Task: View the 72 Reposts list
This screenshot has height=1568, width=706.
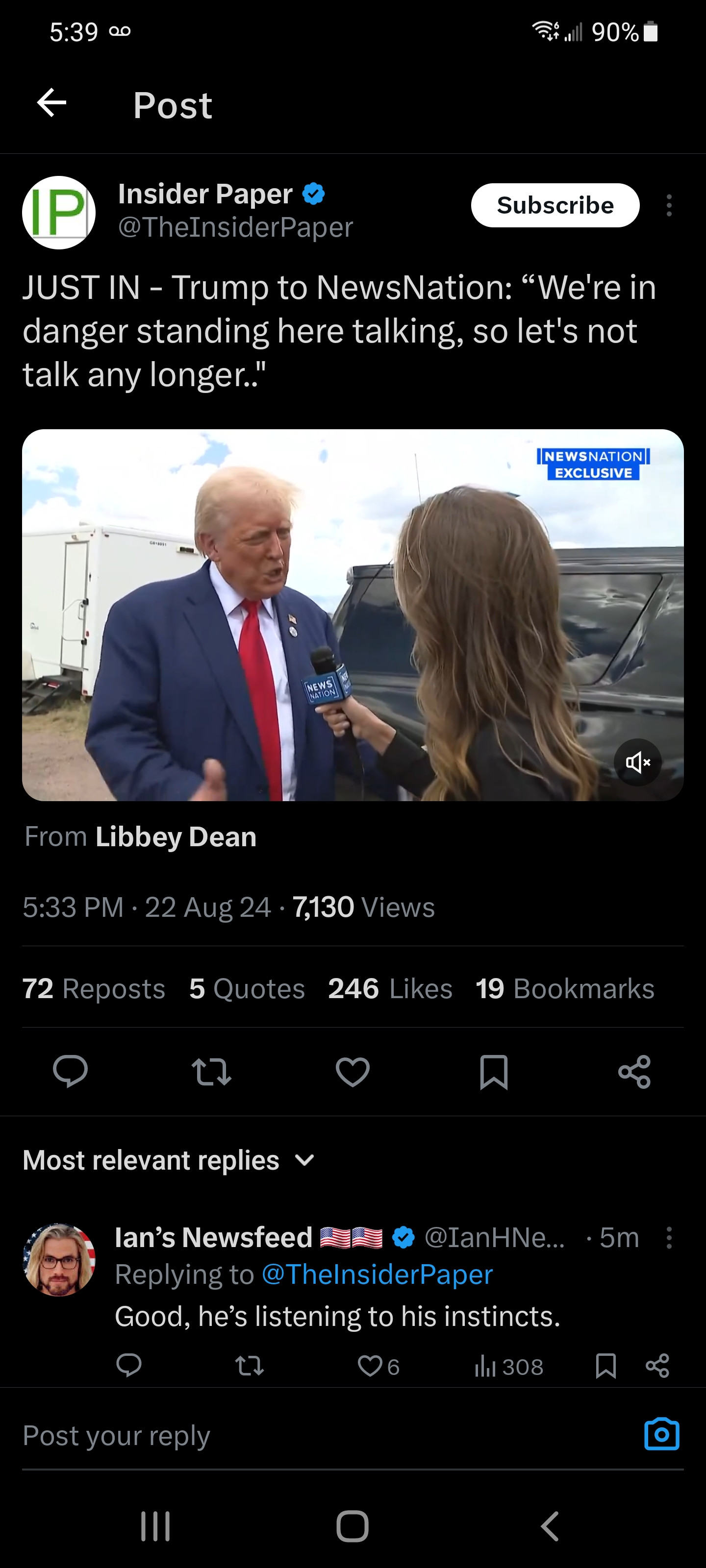Action: pyautogui.click(x=94, y=988)
